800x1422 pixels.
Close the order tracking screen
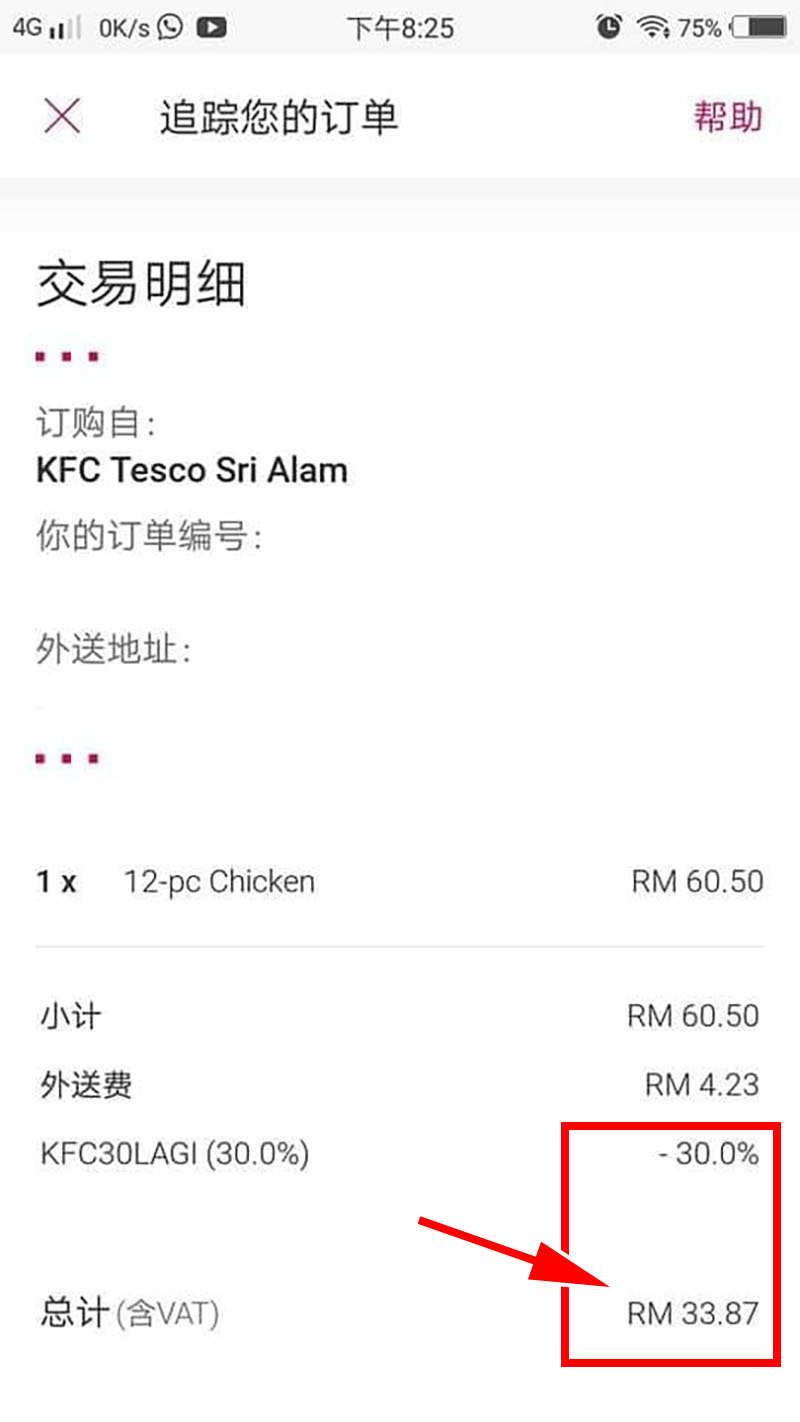tap(62, 117)
